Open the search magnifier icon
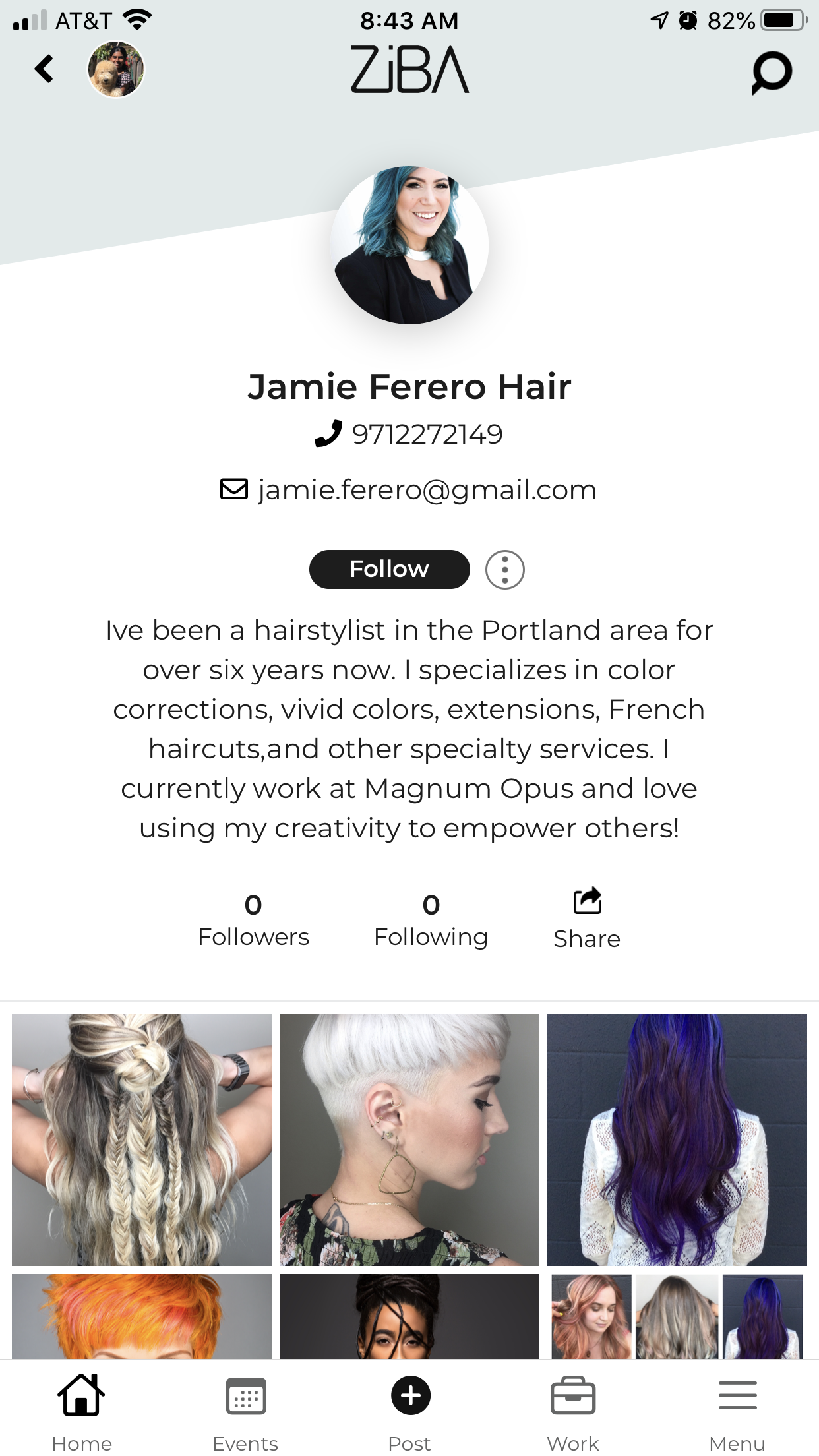This screenshot has height=1456, width=819. 771,72
